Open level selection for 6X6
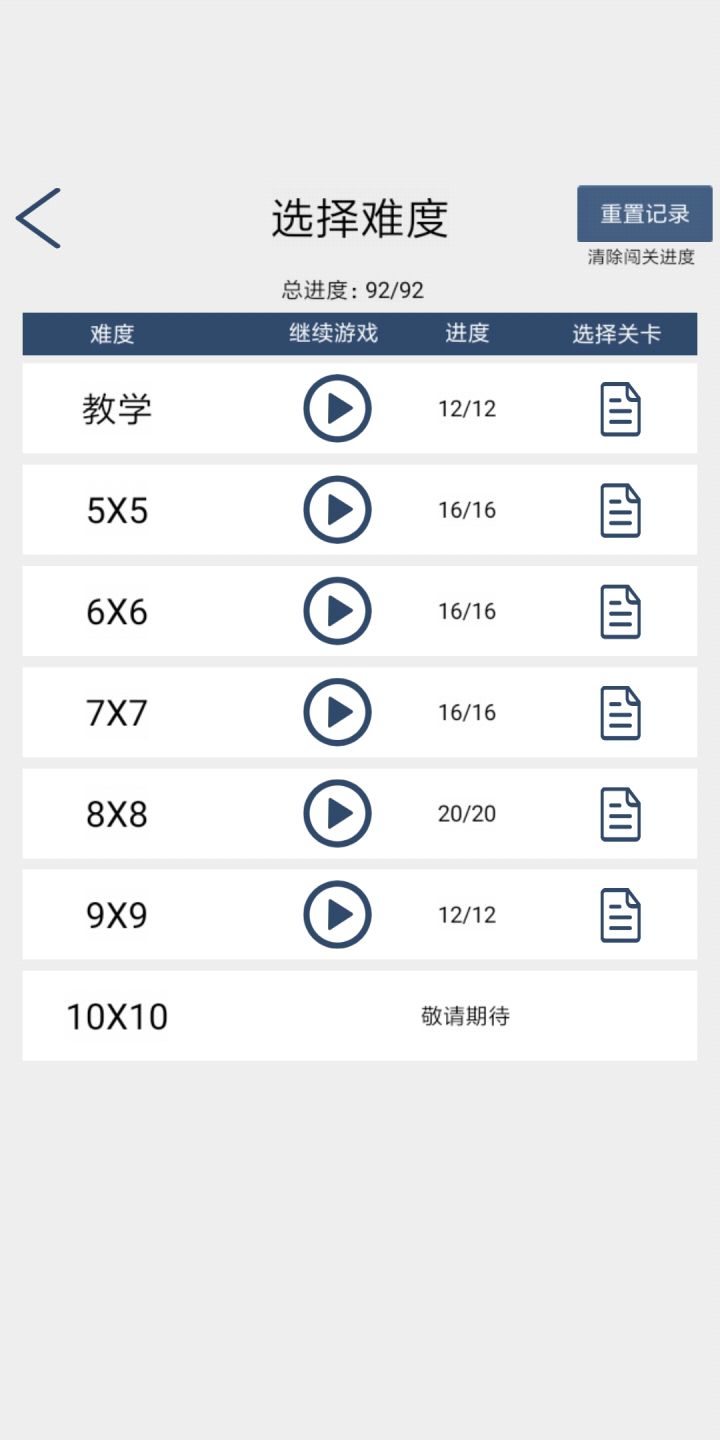The width and height of the screenshot is (720, 1440). tap(620, 612)
